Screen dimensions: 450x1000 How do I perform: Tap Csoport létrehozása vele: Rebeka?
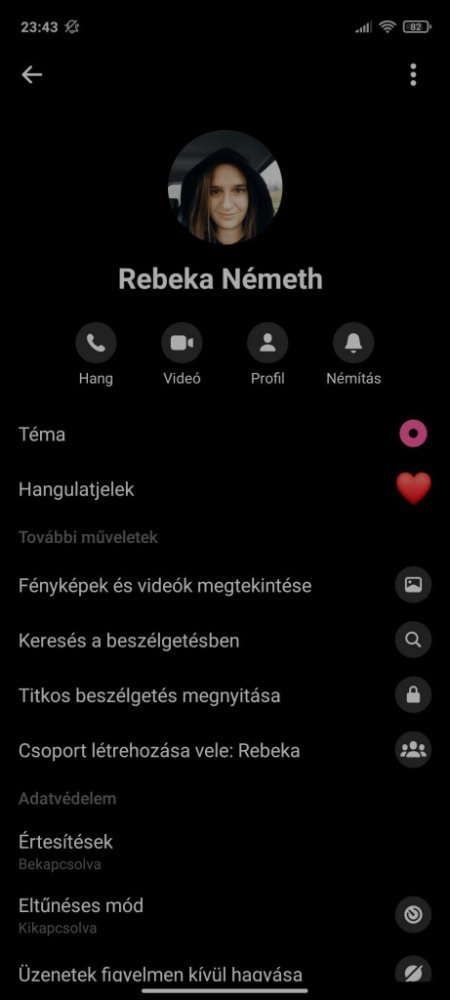[x=225, y=750]
